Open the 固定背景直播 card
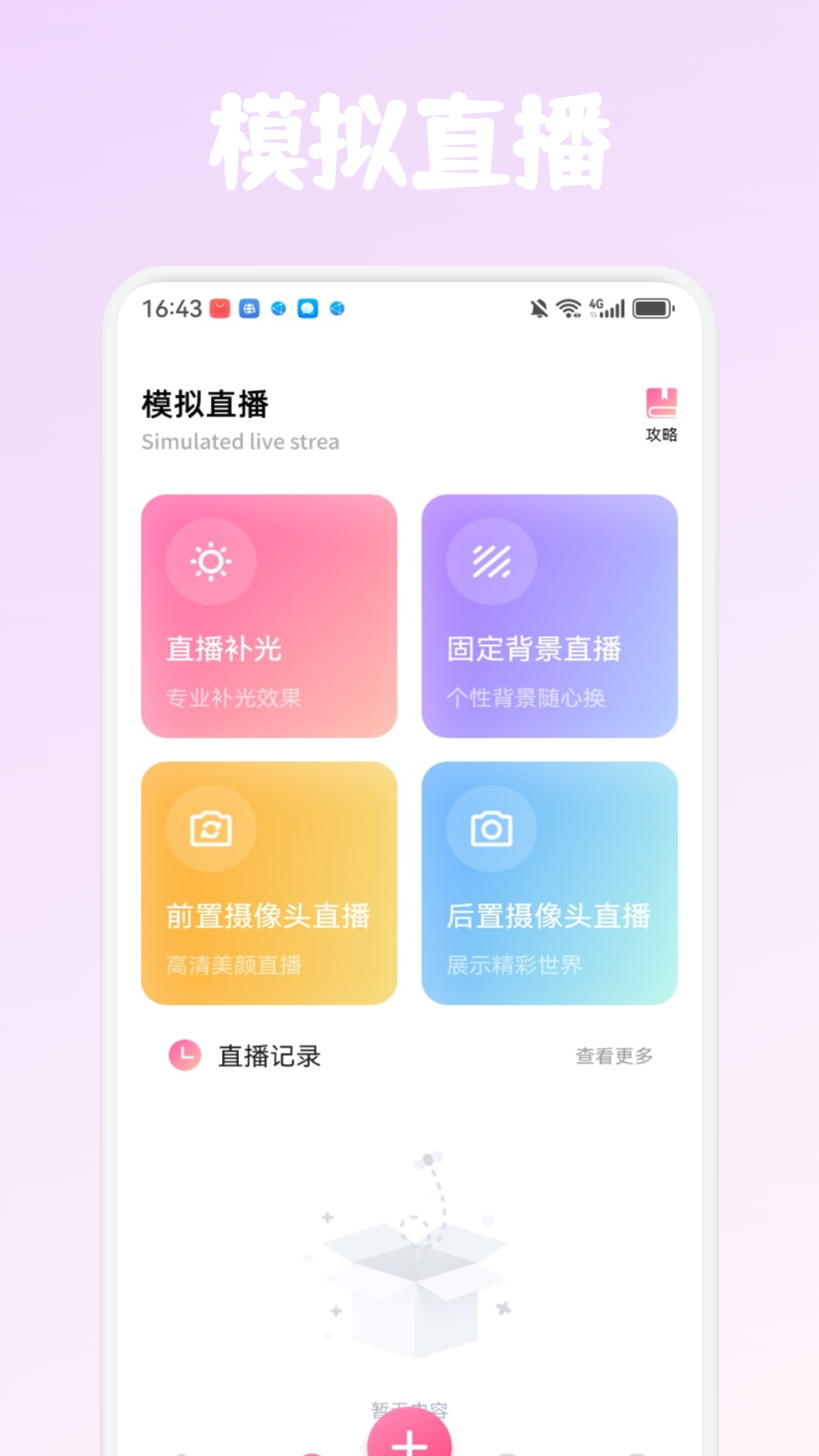819x1456 pixels. (548, 616)
